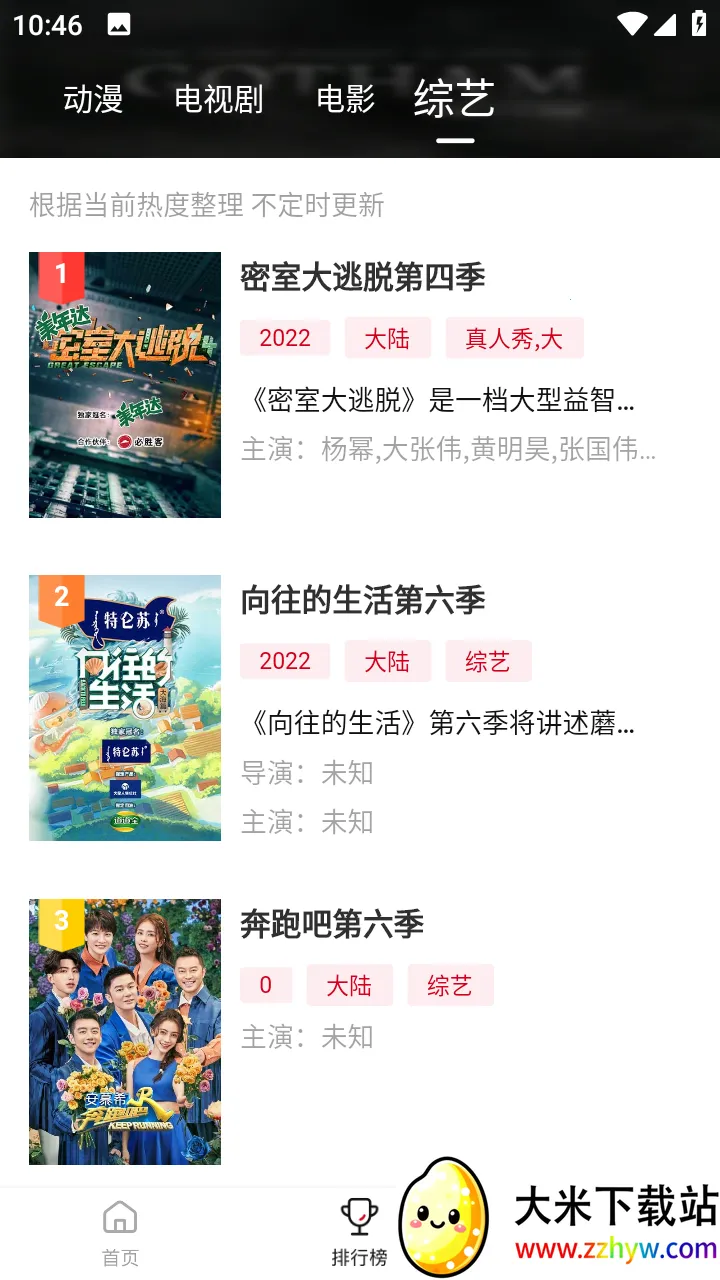Switch to the 动漫 tab

point(93,99)
